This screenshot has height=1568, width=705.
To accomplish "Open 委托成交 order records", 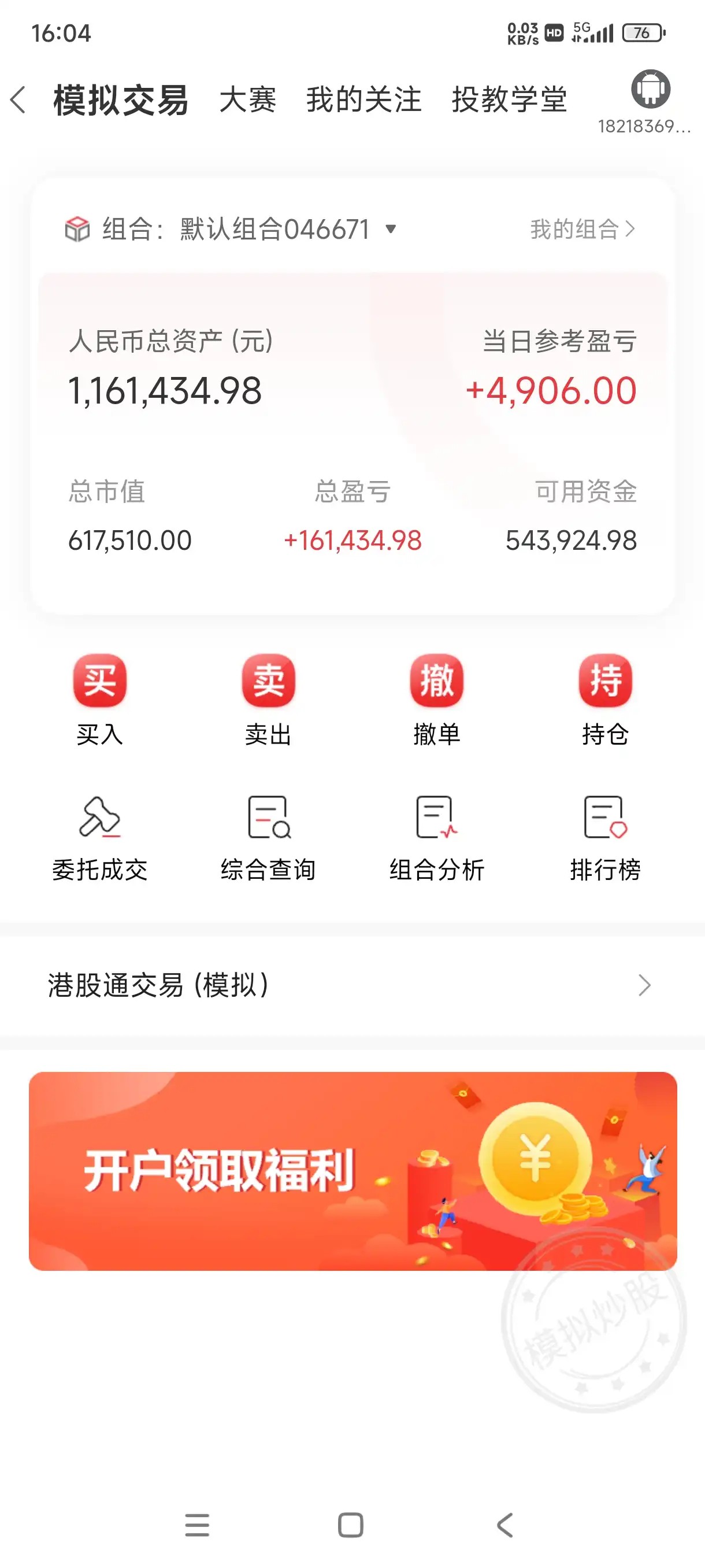I will pos(100,838).
